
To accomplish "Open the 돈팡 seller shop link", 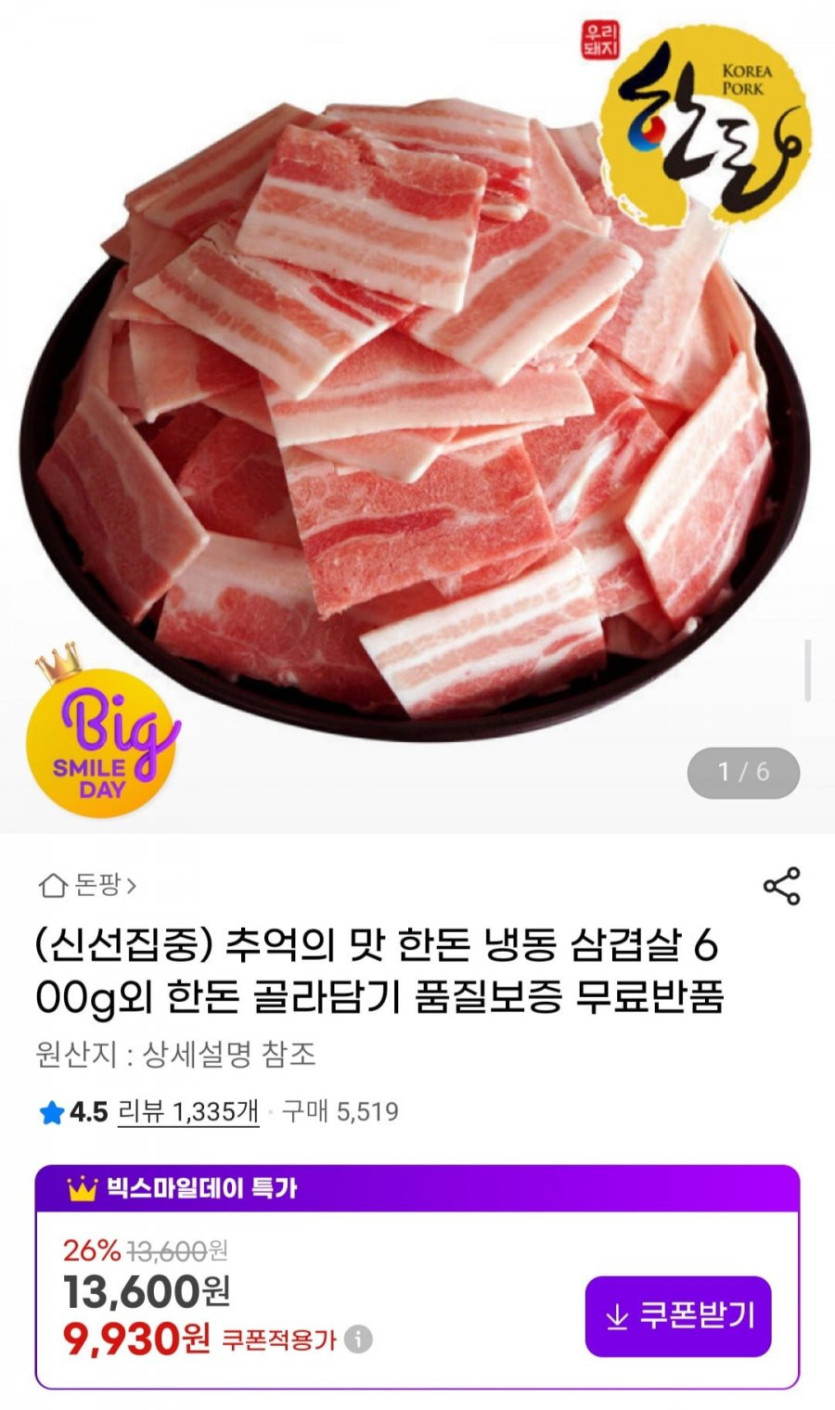I will click(88, 885).
